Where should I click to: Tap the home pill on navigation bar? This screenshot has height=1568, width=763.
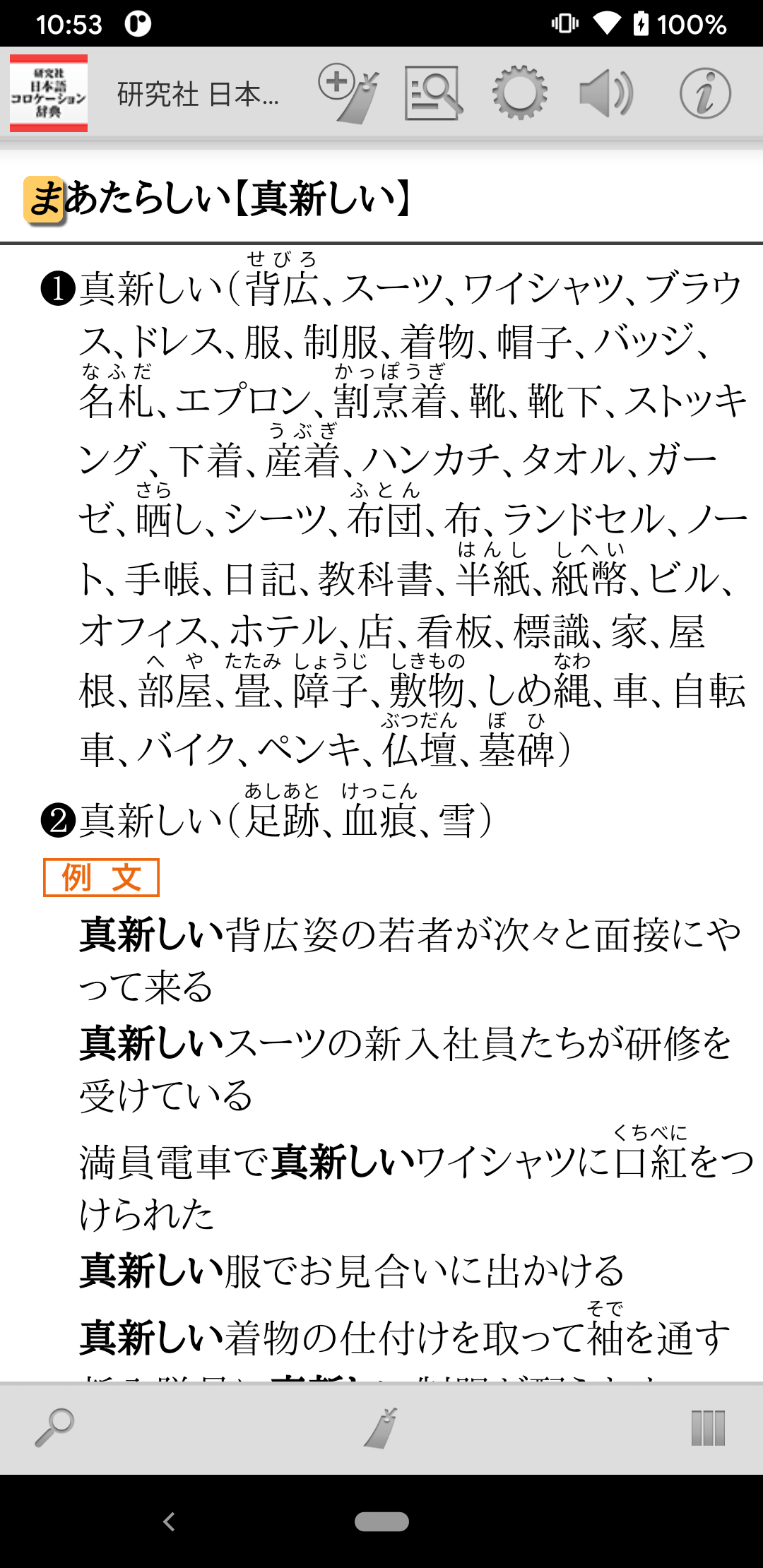pos(381,1521)
